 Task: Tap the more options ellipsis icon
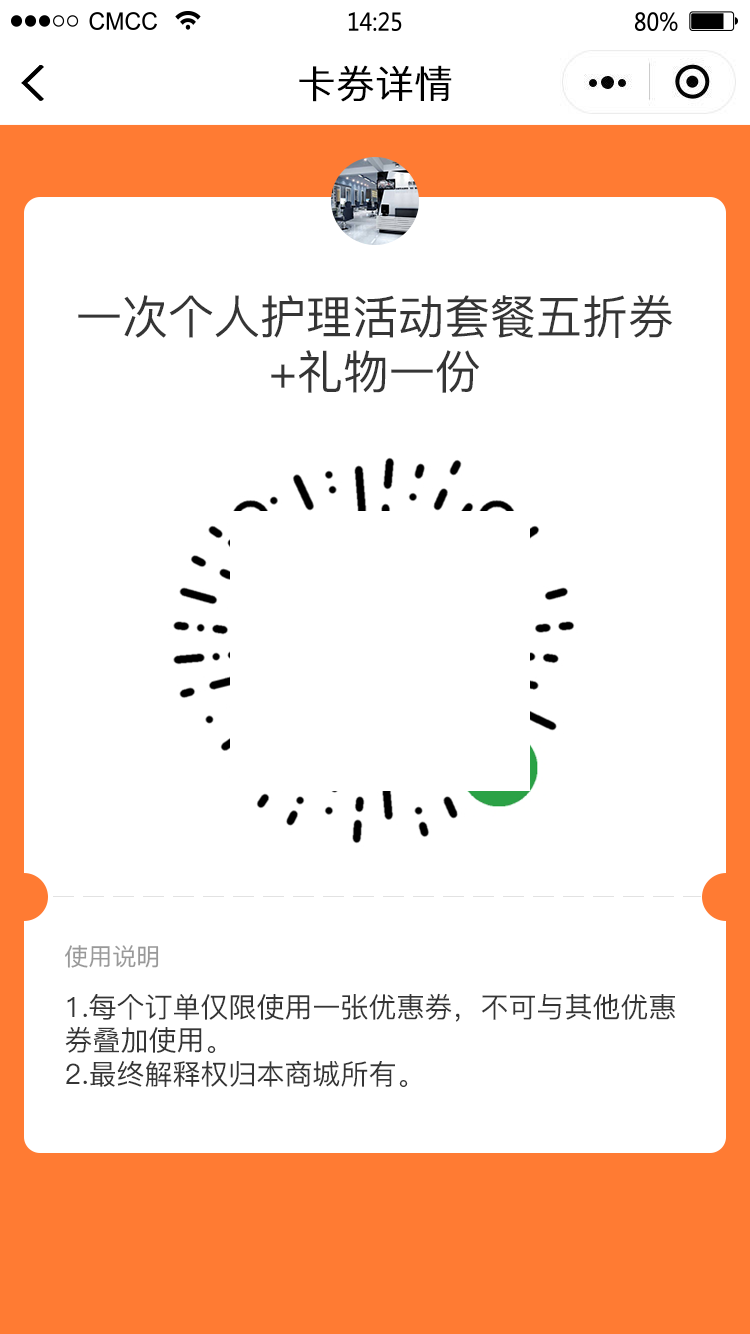(x=606, y=82)
